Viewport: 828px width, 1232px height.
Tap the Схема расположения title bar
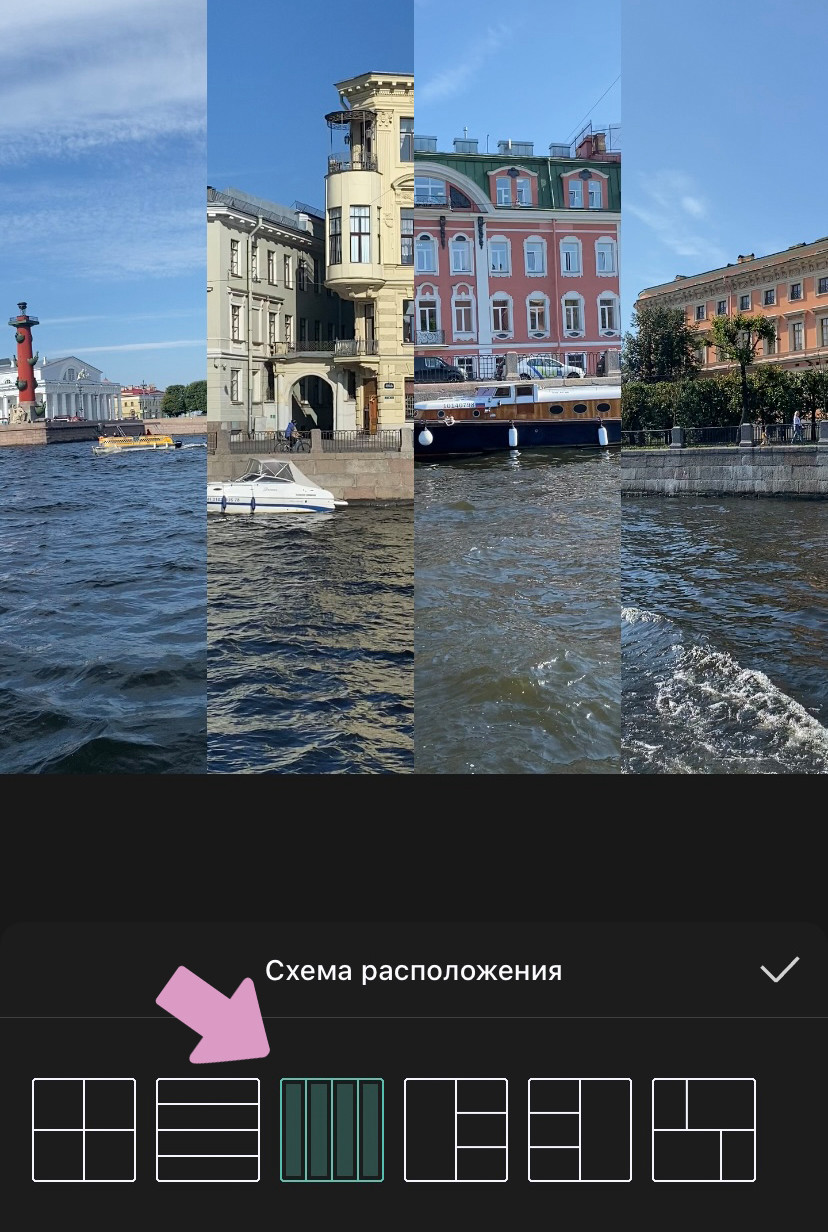[x=413, y=969]
